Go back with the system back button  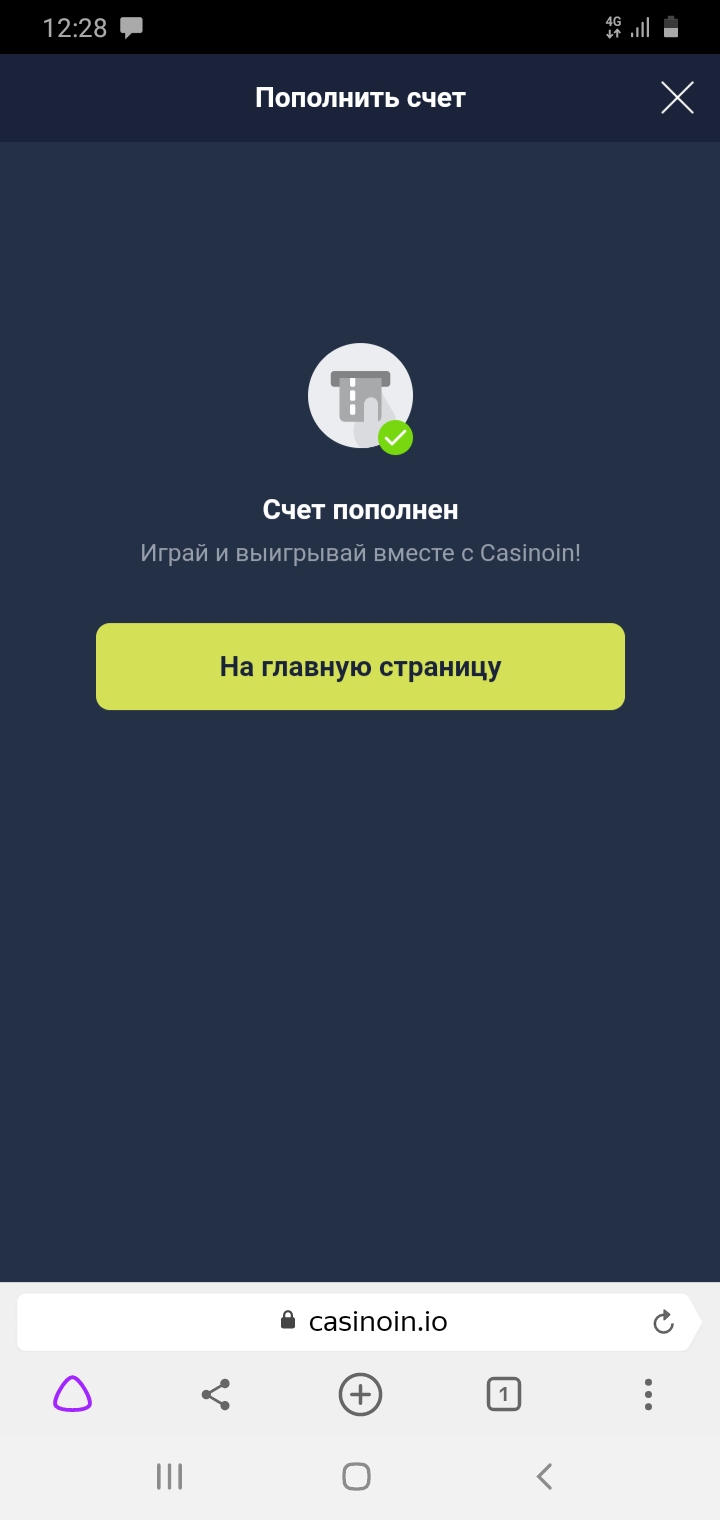[x=544, y=1476]
